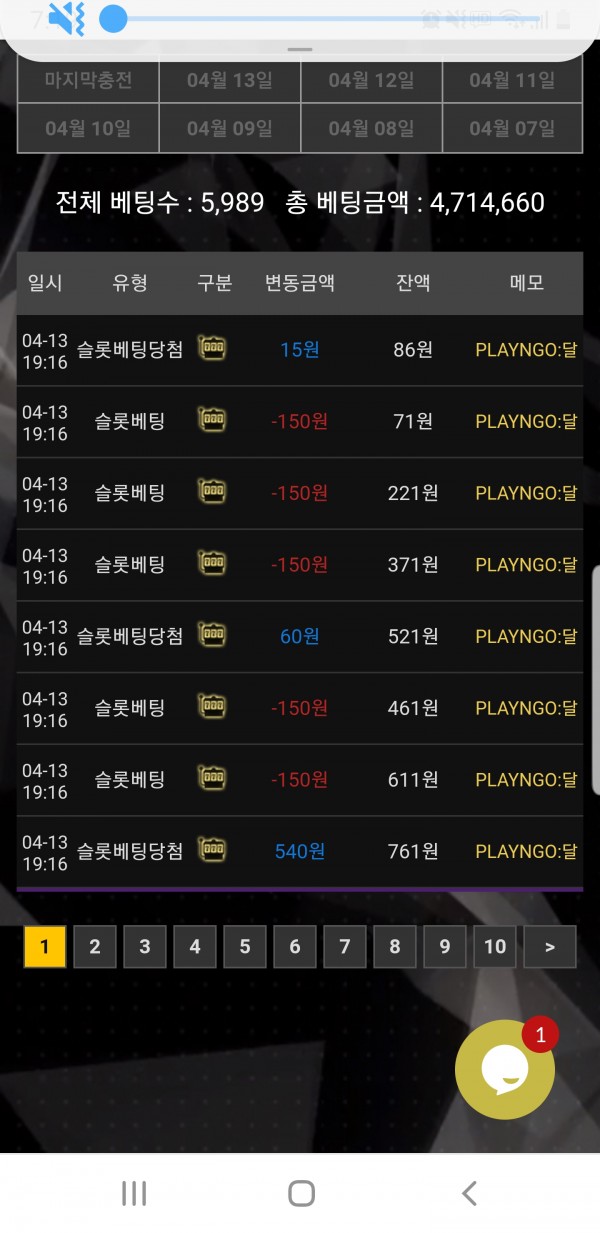Open recent apps from navigation bar
The image size is (600, 1233).
click(134, 1192)
